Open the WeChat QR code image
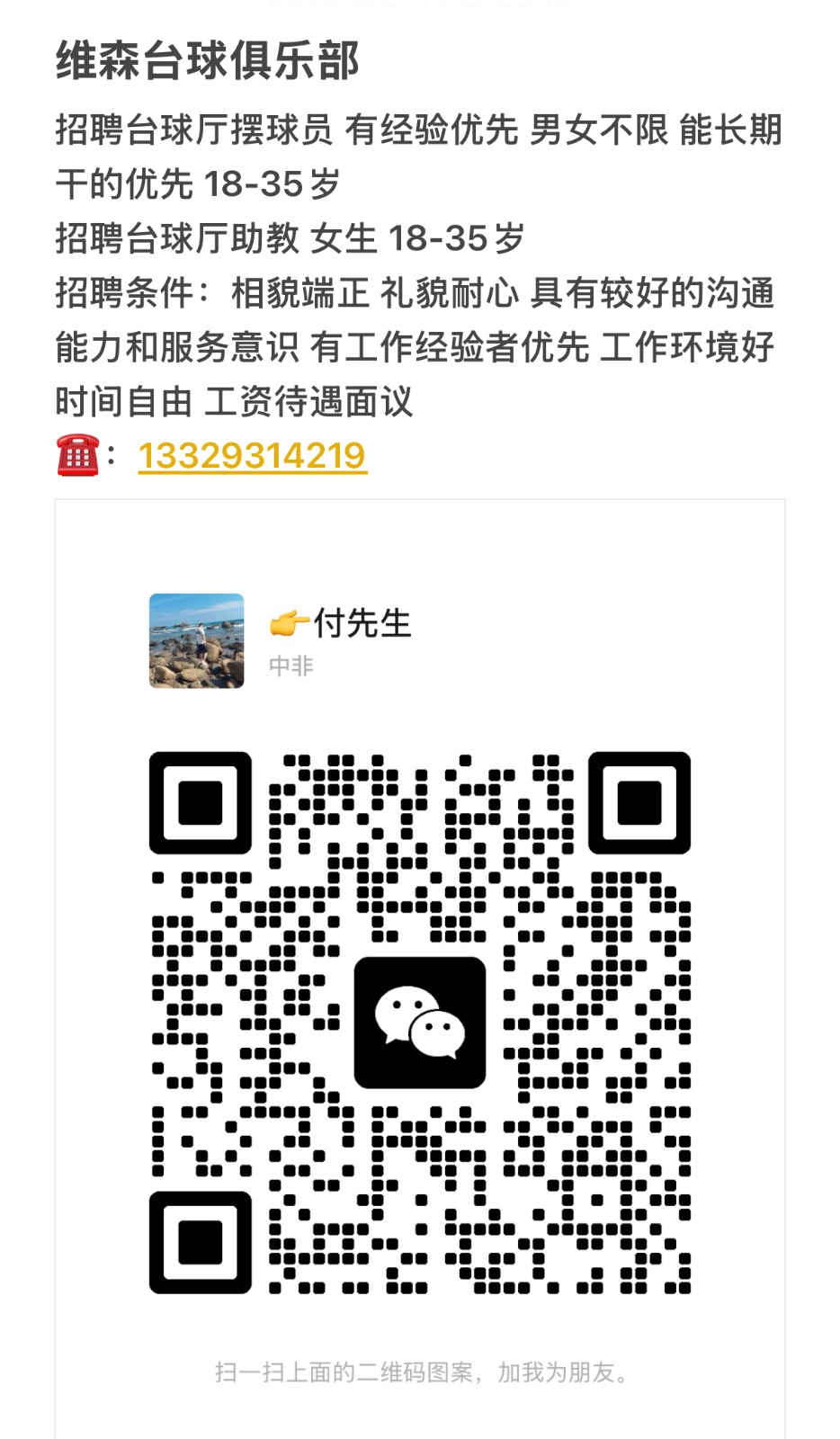The height and width of the screenshot is (1439, 840). click(419, 1022)
